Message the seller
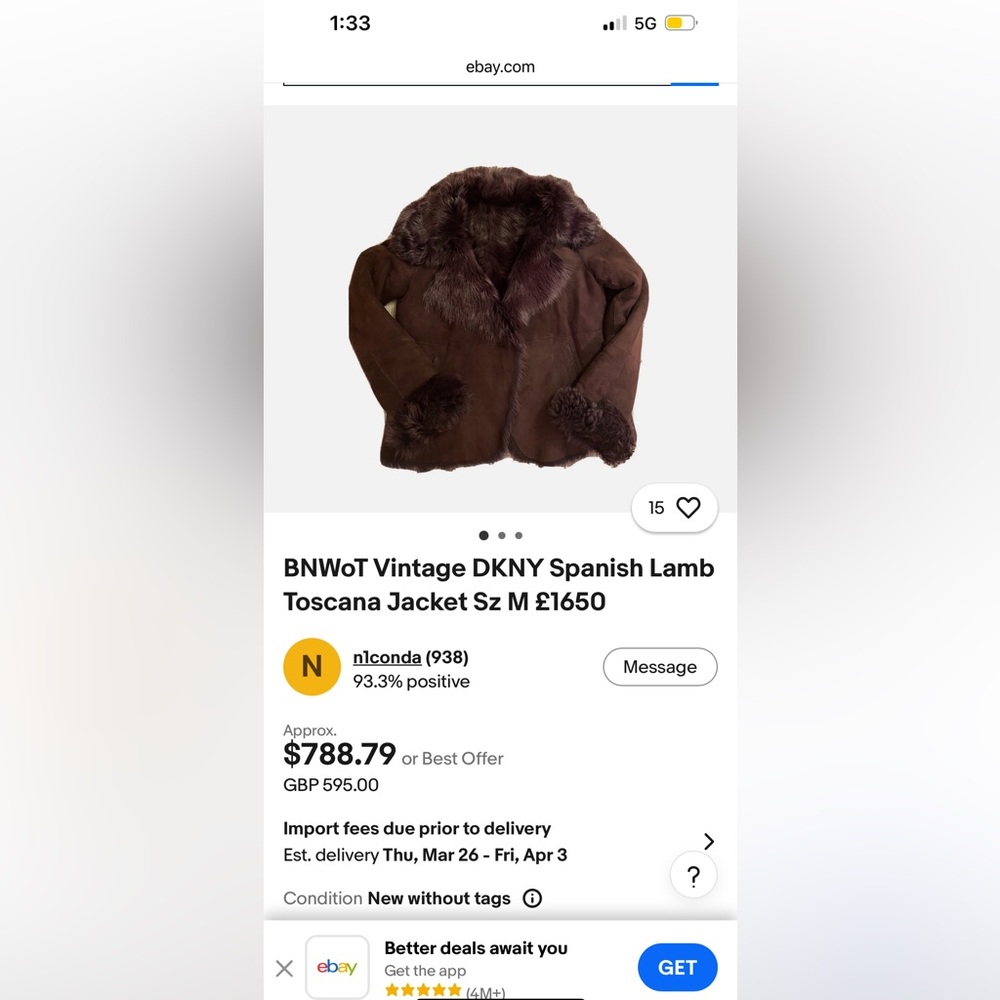The image size is (1000, 1000). (659, 667)
